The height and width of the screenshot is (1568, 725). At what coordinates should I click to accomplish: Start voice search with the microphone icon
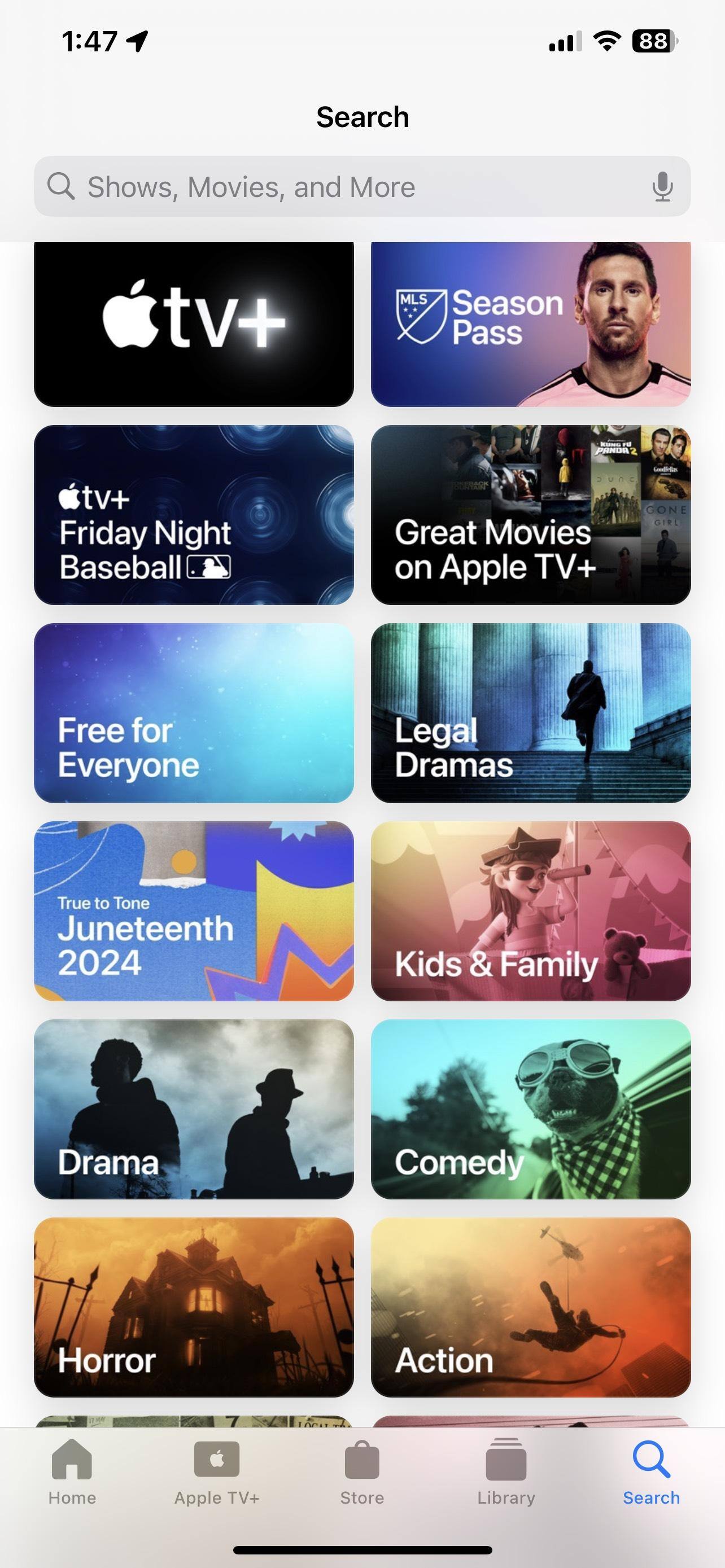(662, 187)
